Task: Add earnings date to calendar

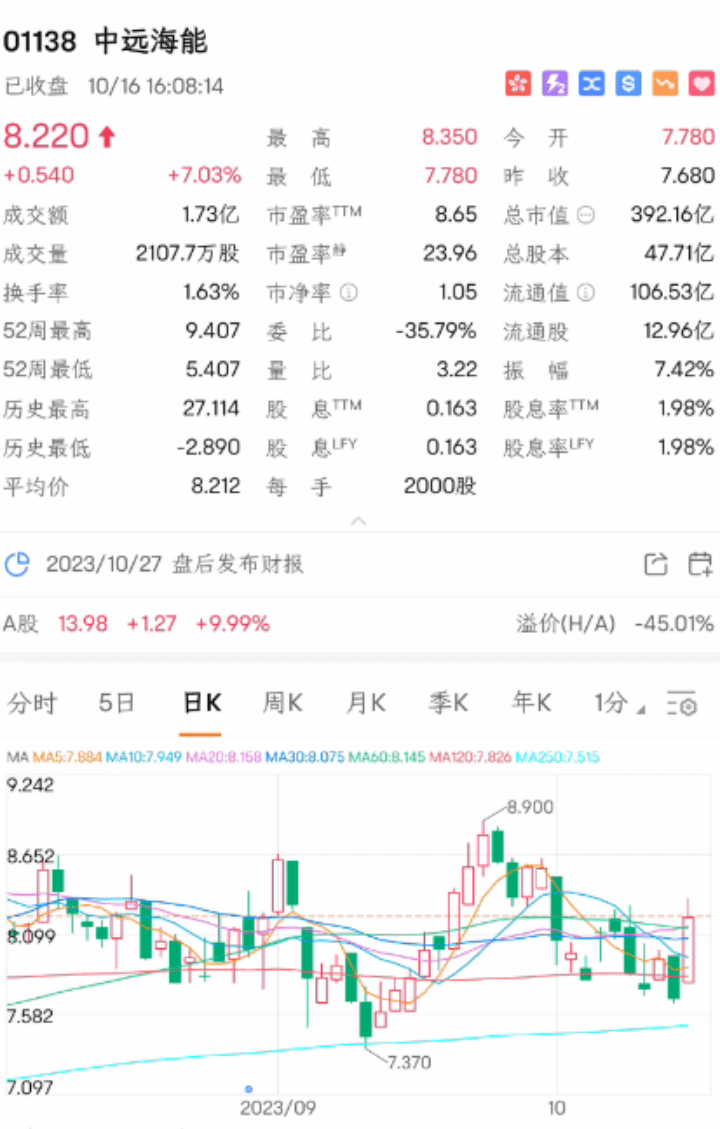Action: click(700, 564)
